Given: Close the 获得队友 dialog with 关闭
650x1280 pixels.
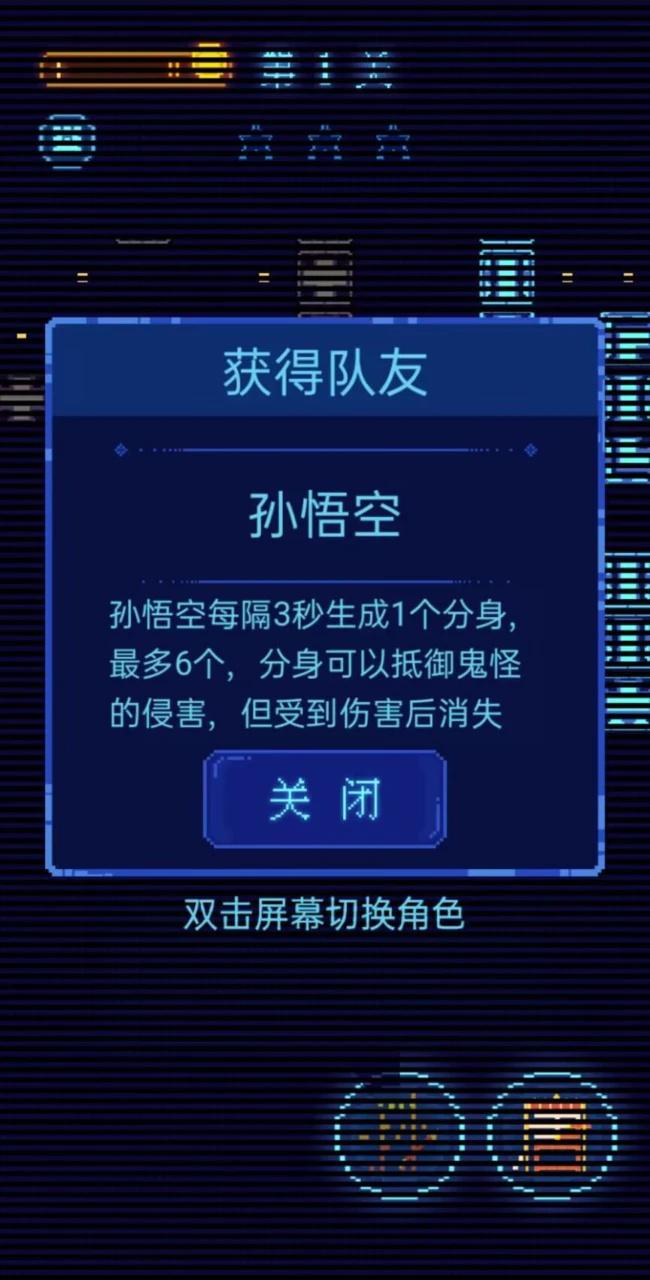Looking at the screenshot, I should point(324,800).
